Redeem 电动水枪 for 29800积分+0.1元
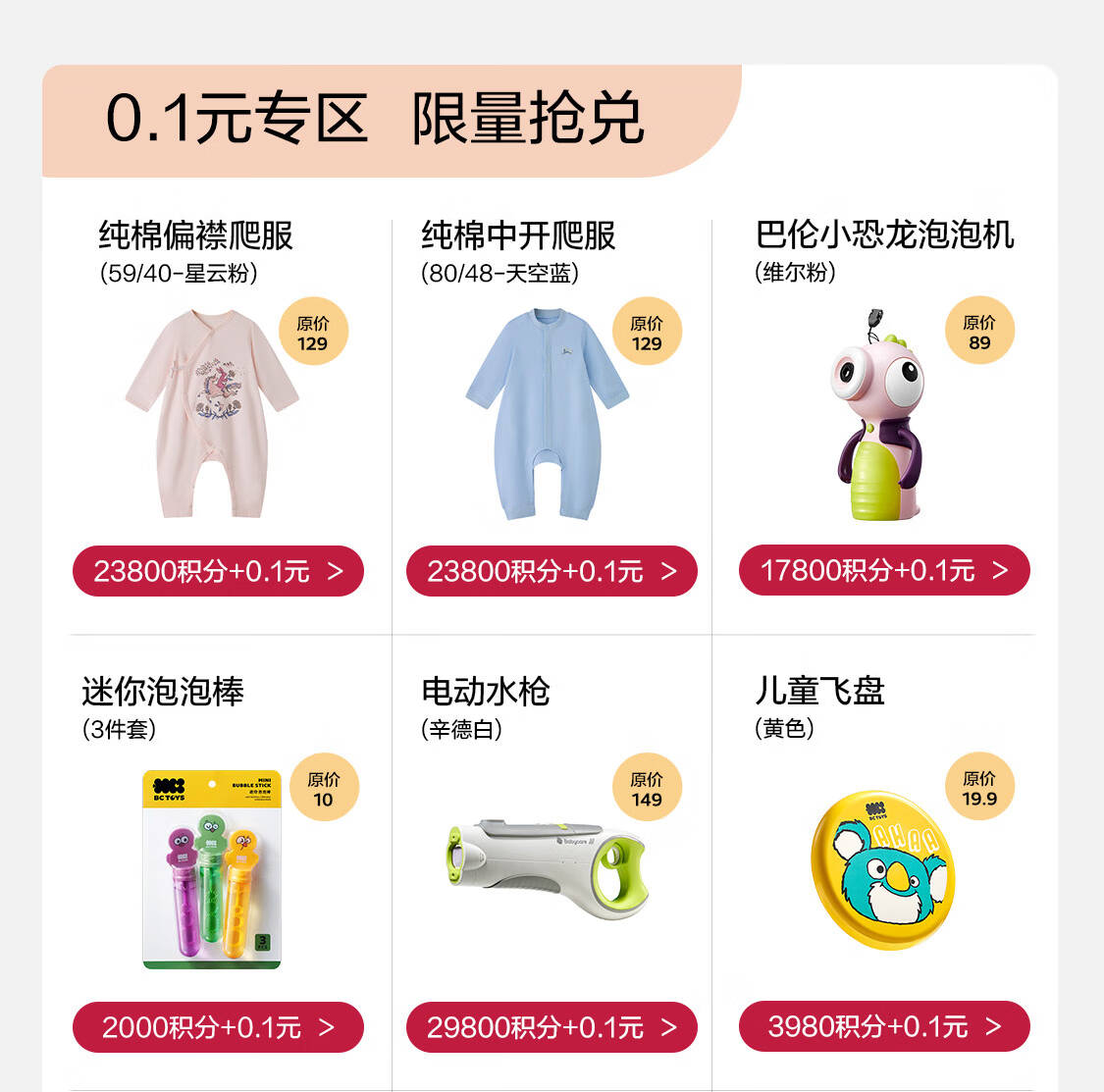1104x1092 pixels. (552, 1027)
